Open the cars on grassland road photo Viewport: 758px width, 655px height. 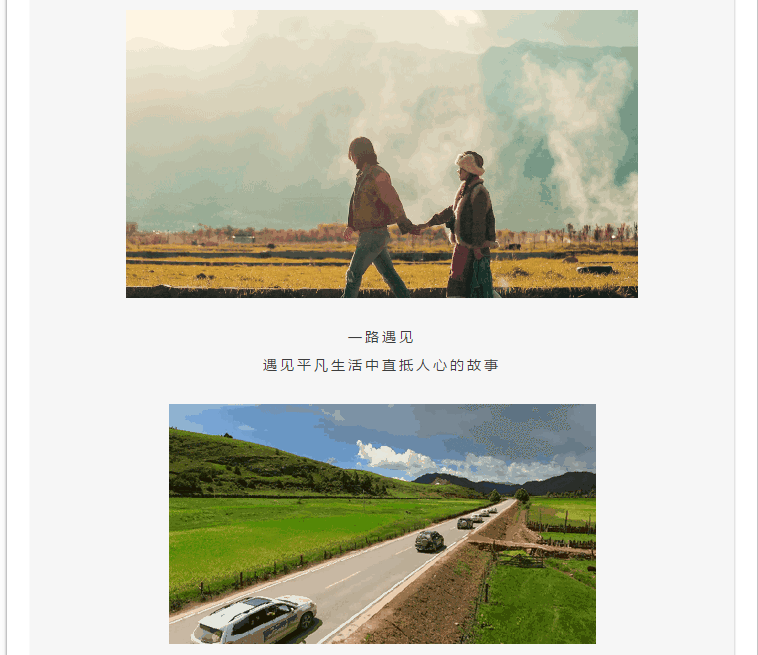tap(382, 523)
